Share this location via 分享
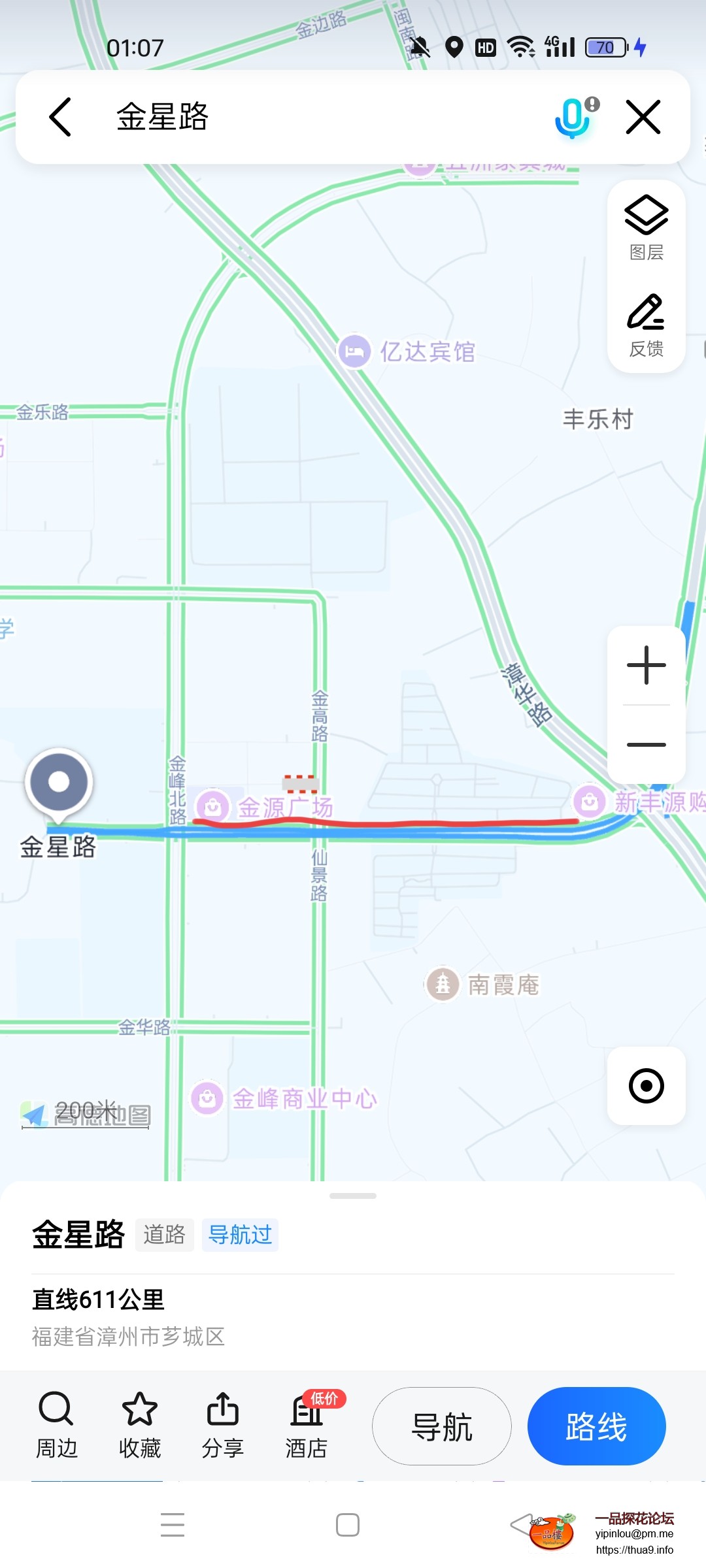The width and height of the screenshot is (706, 1568). pos(222,1425)
